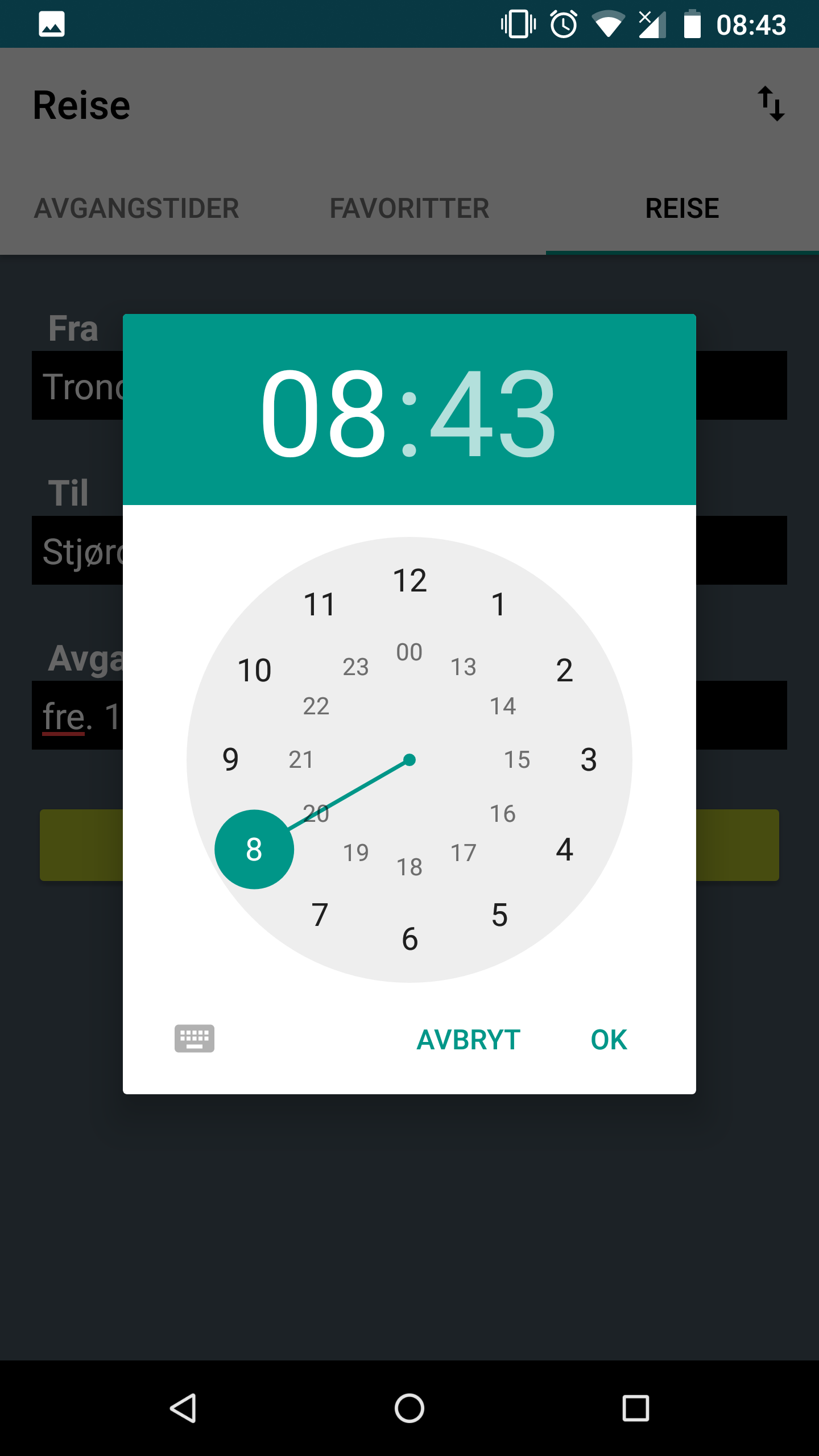Set hour to 5 on the clock
This screenshot has width=819, height=1456.
499,915
